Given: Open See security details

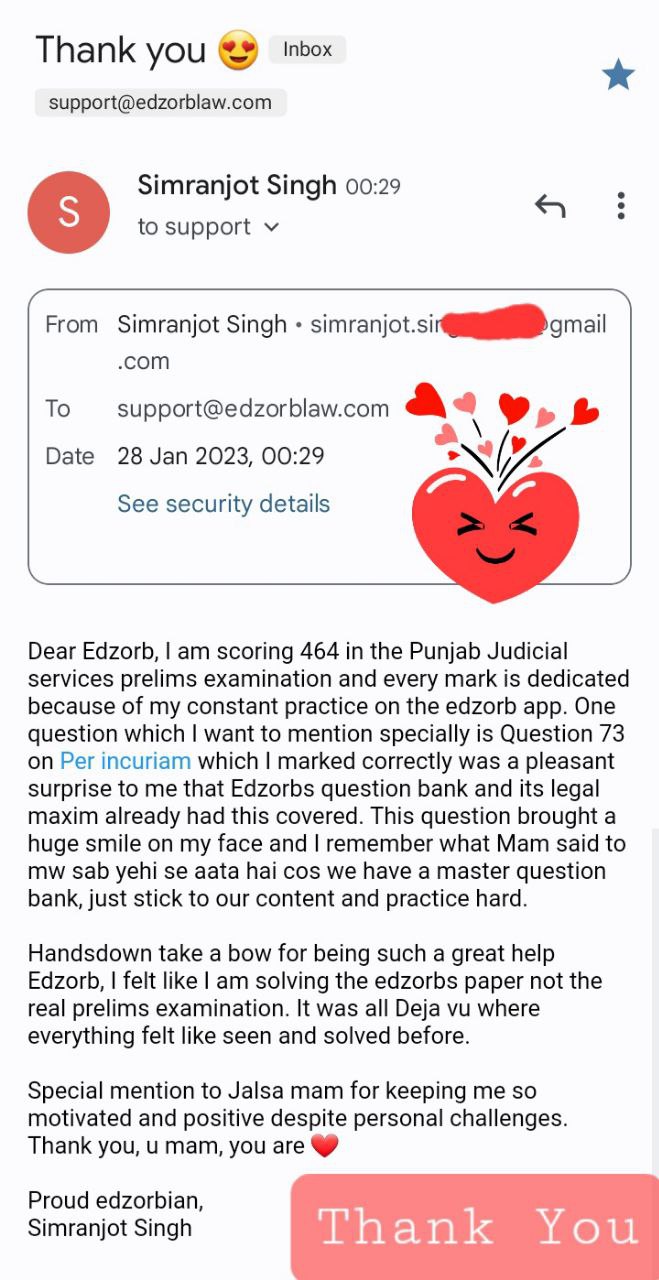Looking at the screenshot, I should pos(223,504).
